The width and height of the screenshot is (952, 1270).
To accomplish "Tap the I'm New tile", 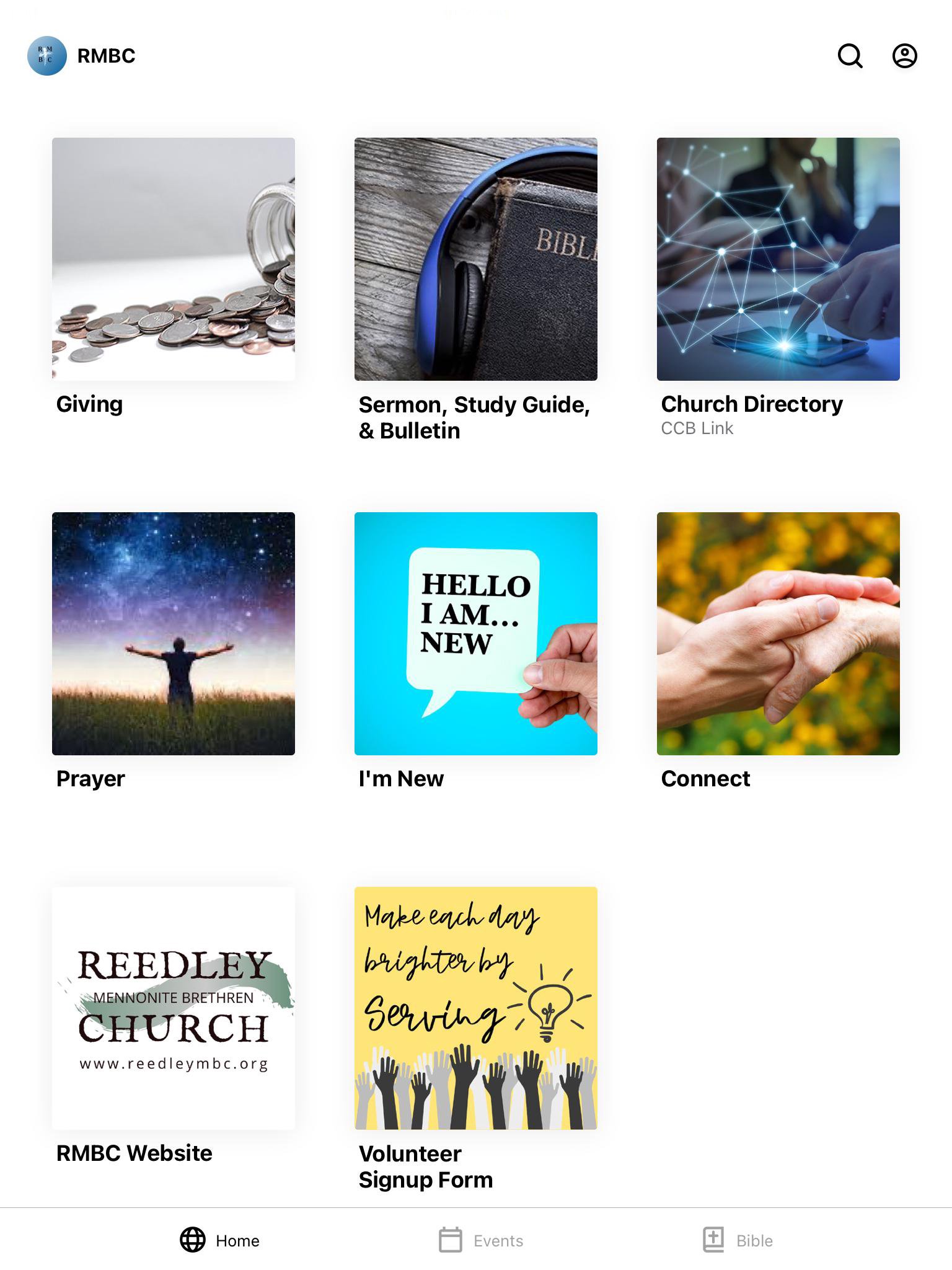I will (x=475, y=633).
